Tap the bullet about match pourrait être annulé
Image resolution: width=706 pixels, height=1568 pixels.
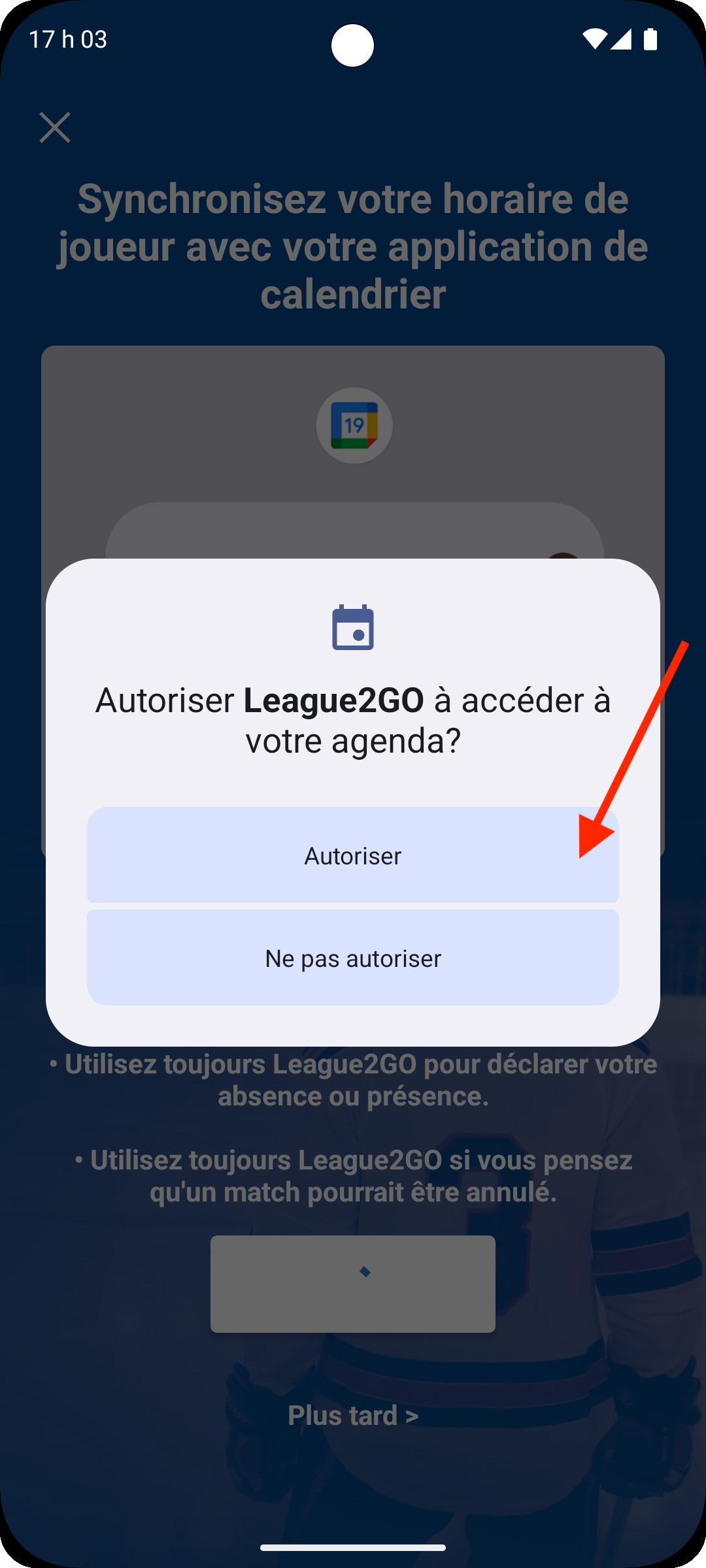pos(353,1175)
